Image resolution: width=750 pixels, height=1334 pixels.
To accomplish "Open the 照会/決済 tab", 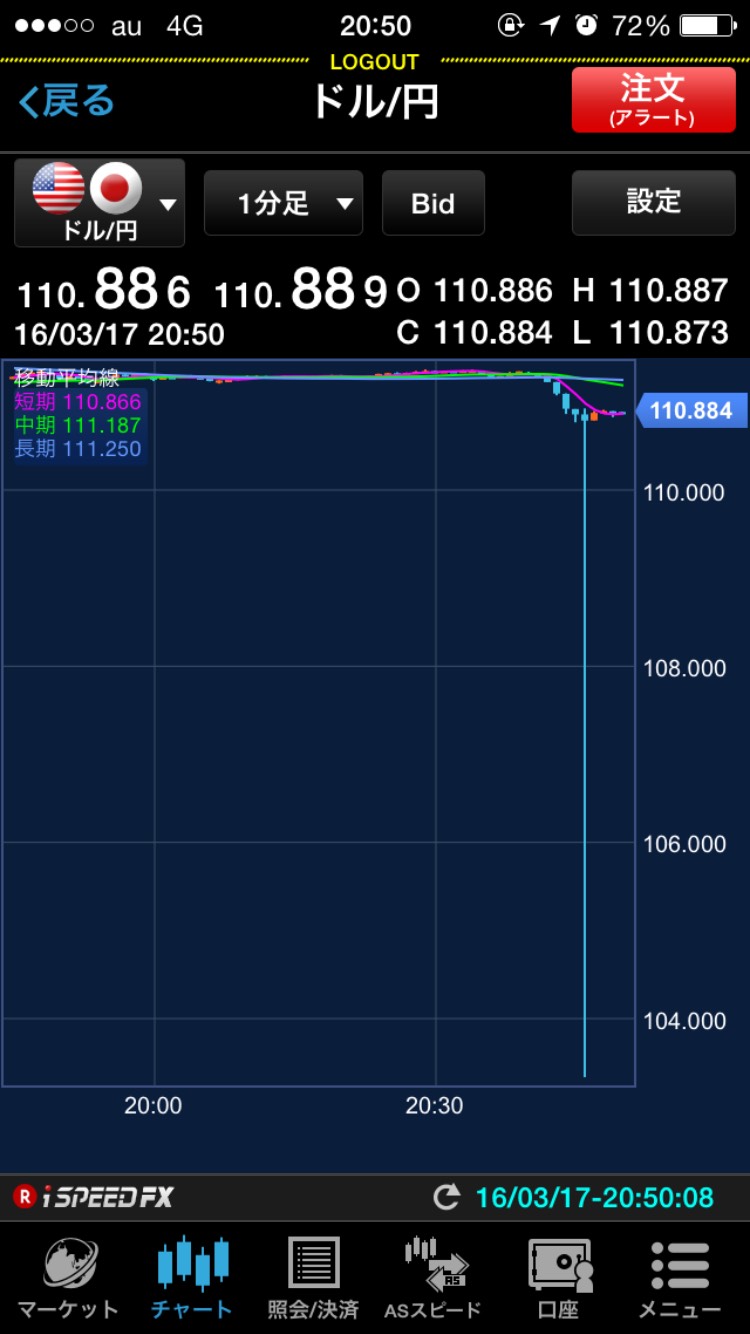I will click(x=313, y=1279).
